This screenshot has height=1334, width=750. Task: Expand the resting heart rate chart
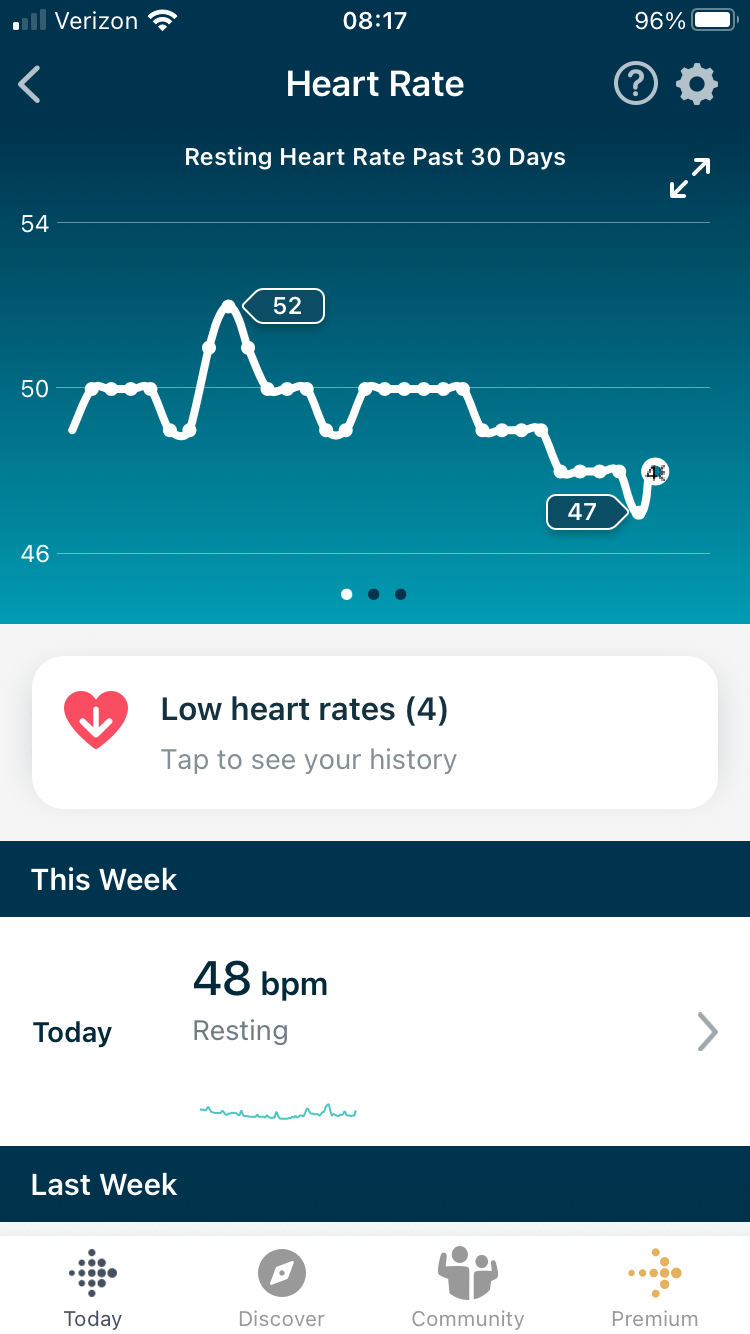coord(690,178)
